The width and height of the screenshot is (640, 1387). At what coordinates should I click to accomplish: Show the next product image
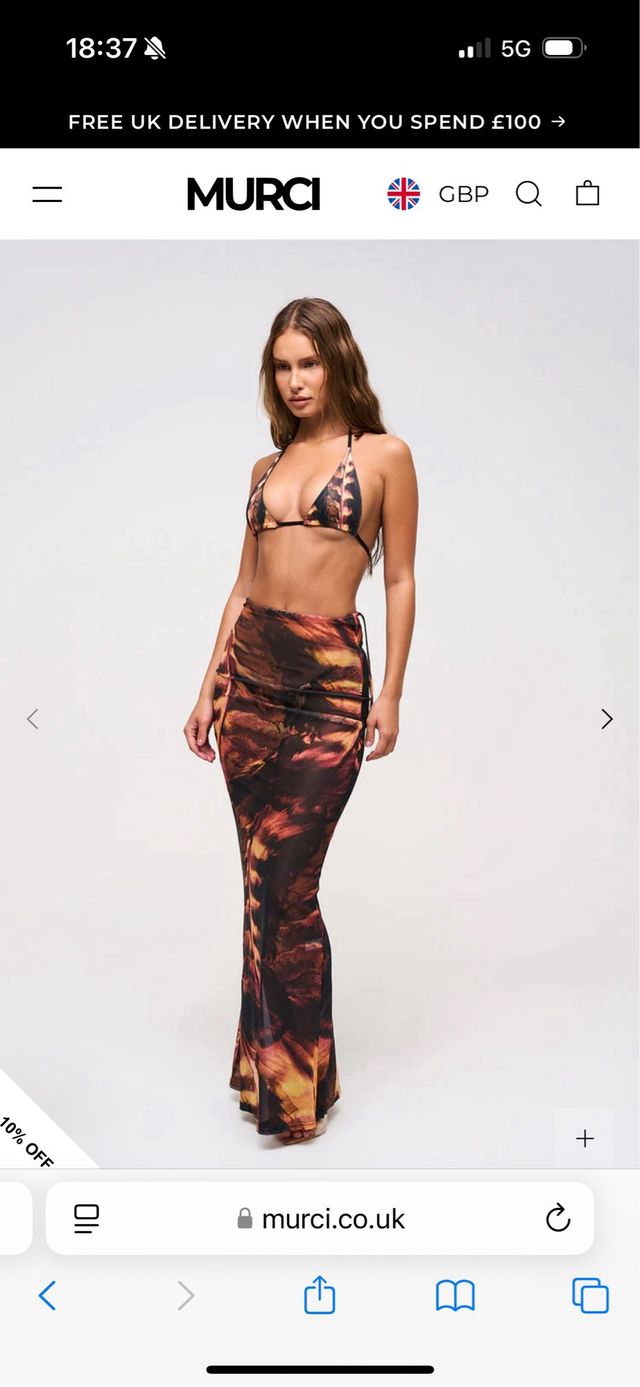(606, 719)
